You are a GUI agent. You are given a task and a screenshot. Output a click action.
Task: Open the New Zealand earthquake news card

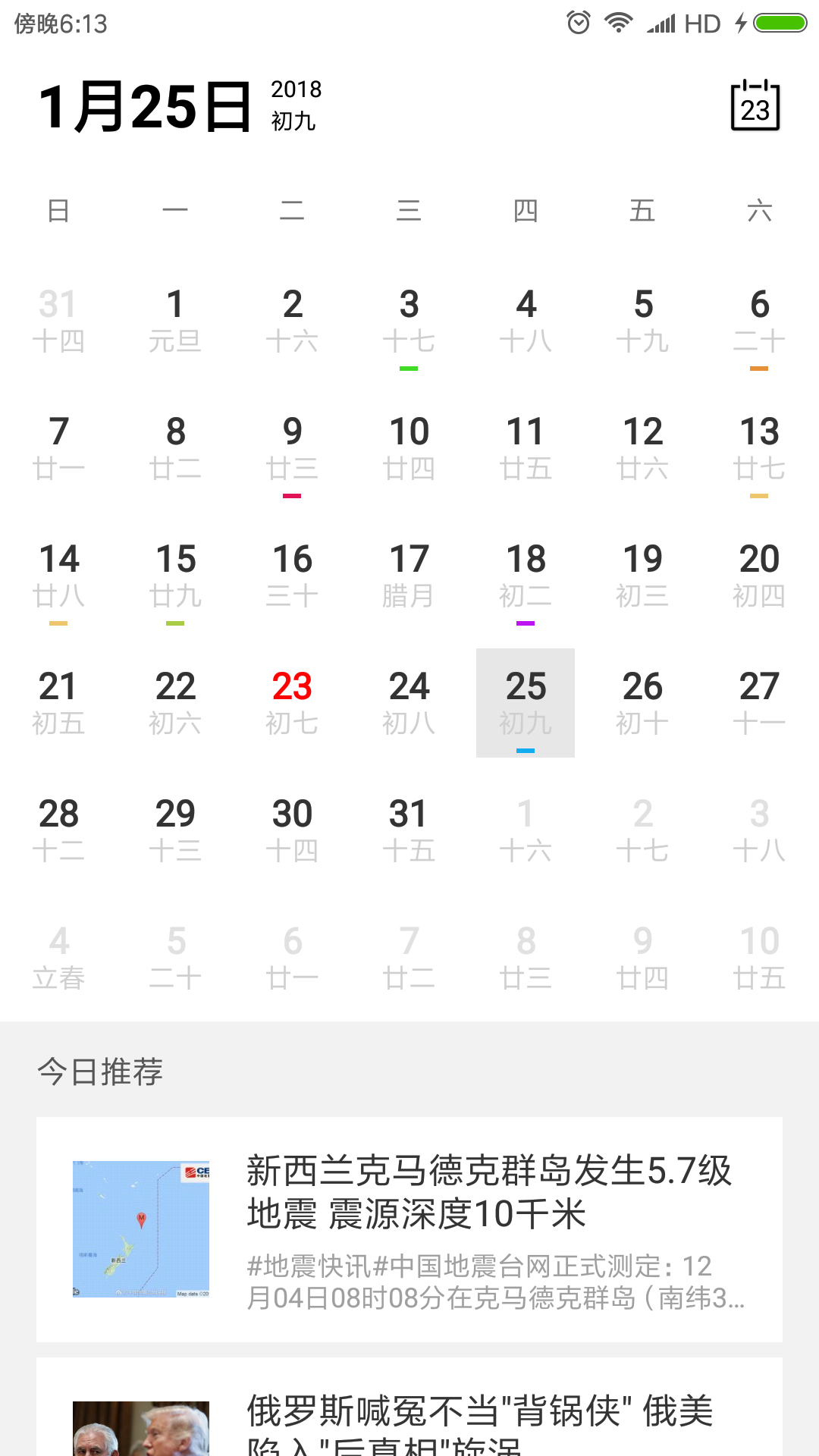[409, 1228]
